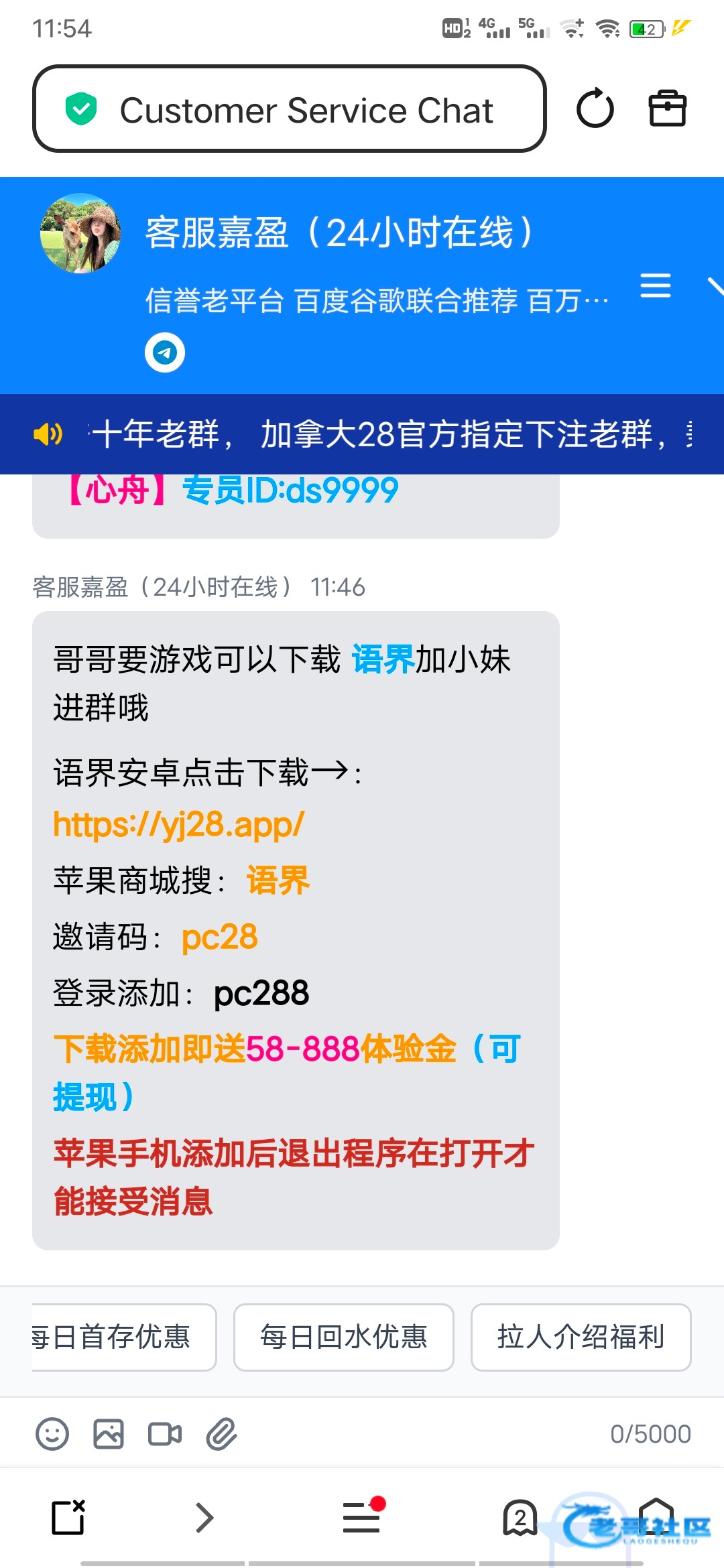Attach a file with paperclip icon
Image resolution: width=724 pixels, height=1568 pixels.
pos(221,1434)
